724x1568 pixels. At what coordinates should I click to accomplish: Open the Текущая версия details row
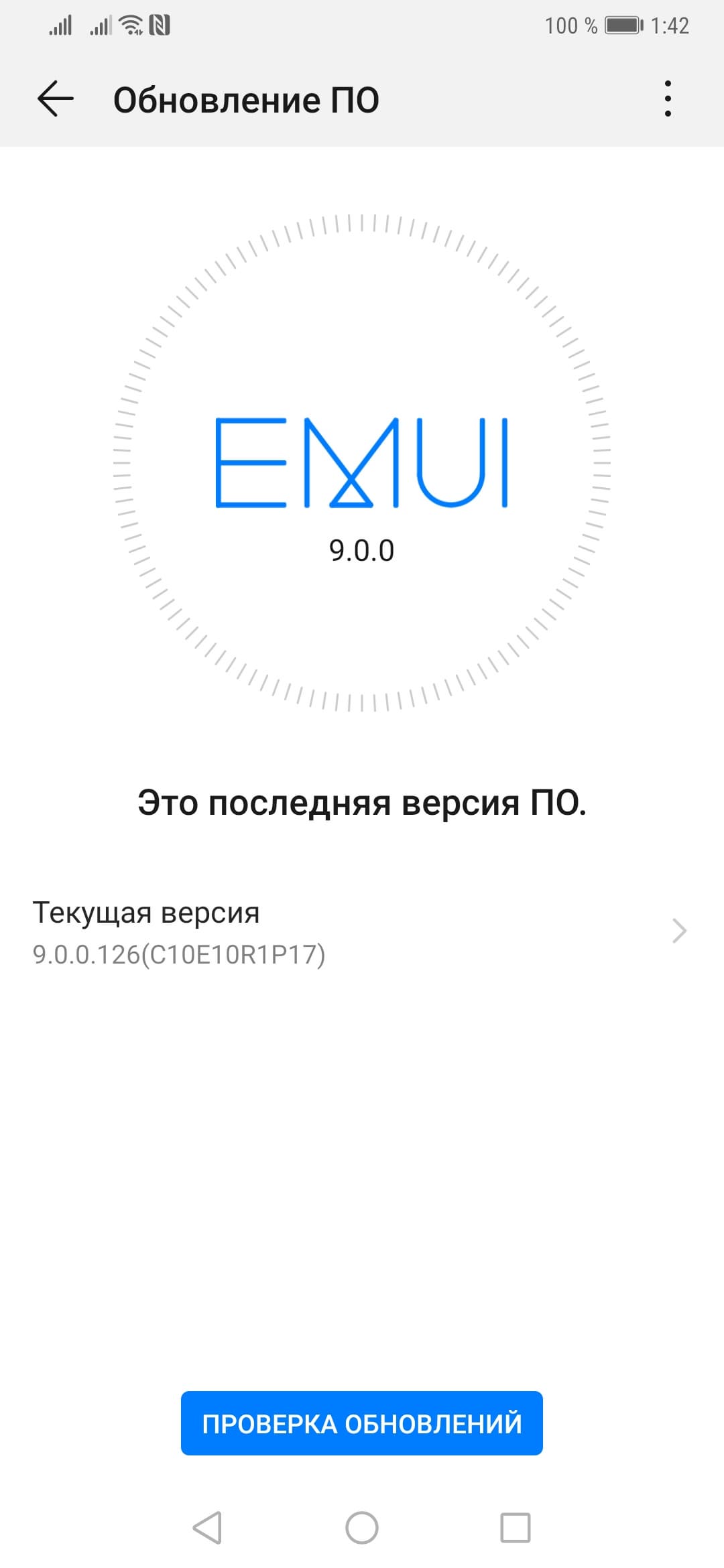(x=362, y=932)
